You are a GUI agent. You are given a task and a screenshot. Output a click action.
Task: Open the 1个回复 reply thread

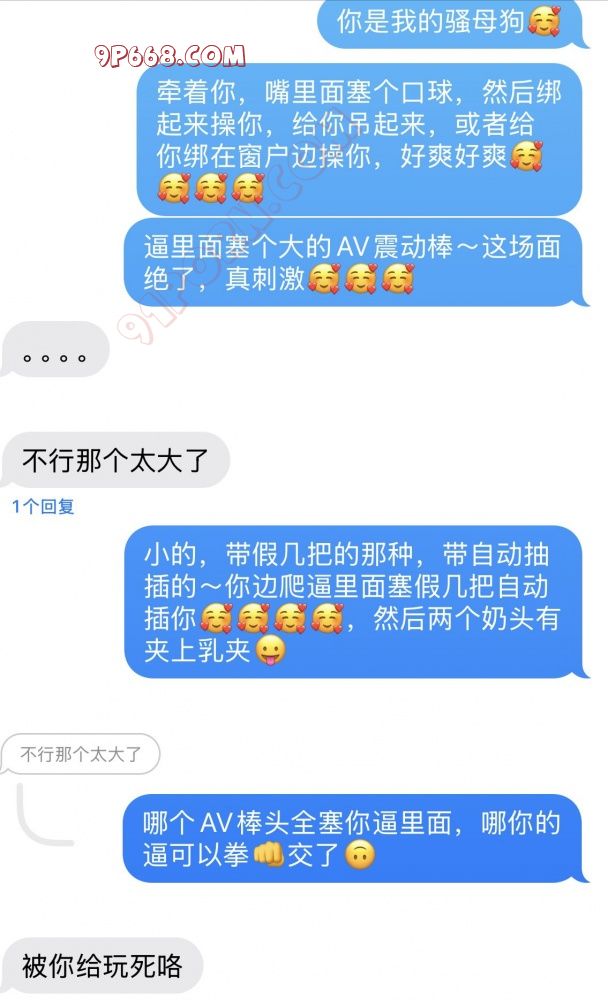coord(43,507)
